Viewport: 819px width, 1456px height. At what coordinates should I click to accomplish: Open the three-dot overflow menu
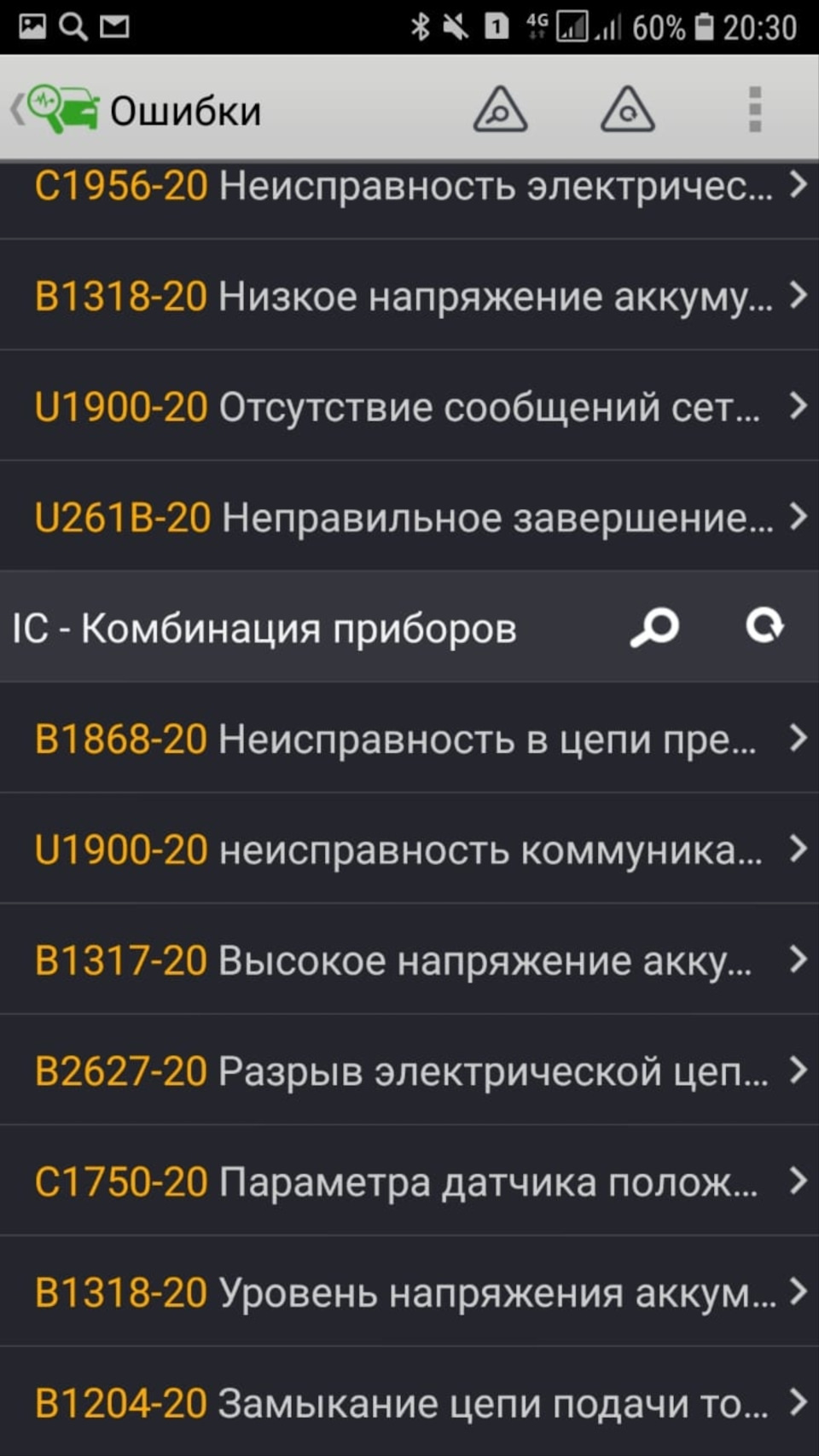[754, 110]
